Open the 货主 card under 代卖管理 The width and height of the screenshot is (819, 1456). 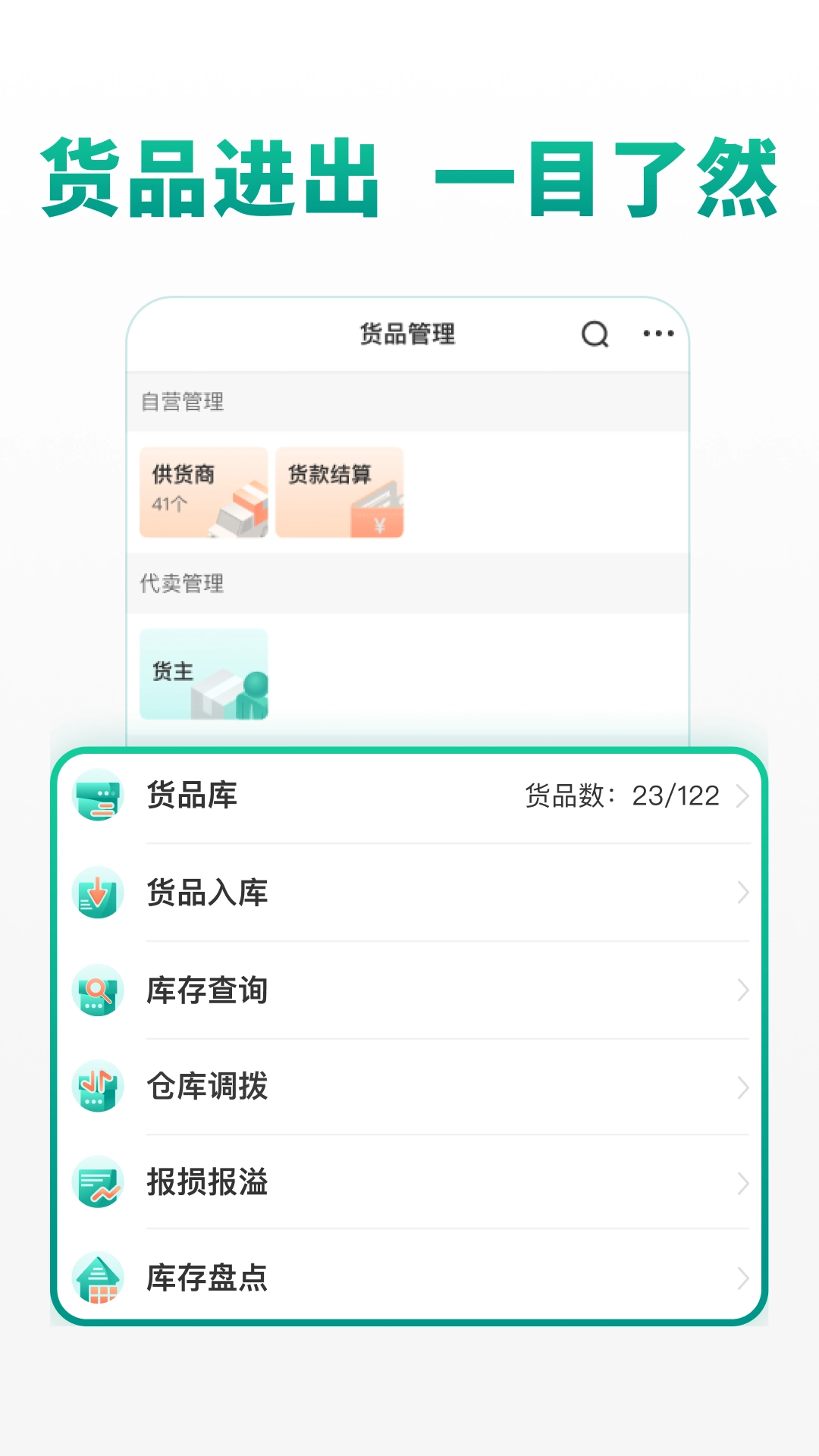[x=202, y=673]
